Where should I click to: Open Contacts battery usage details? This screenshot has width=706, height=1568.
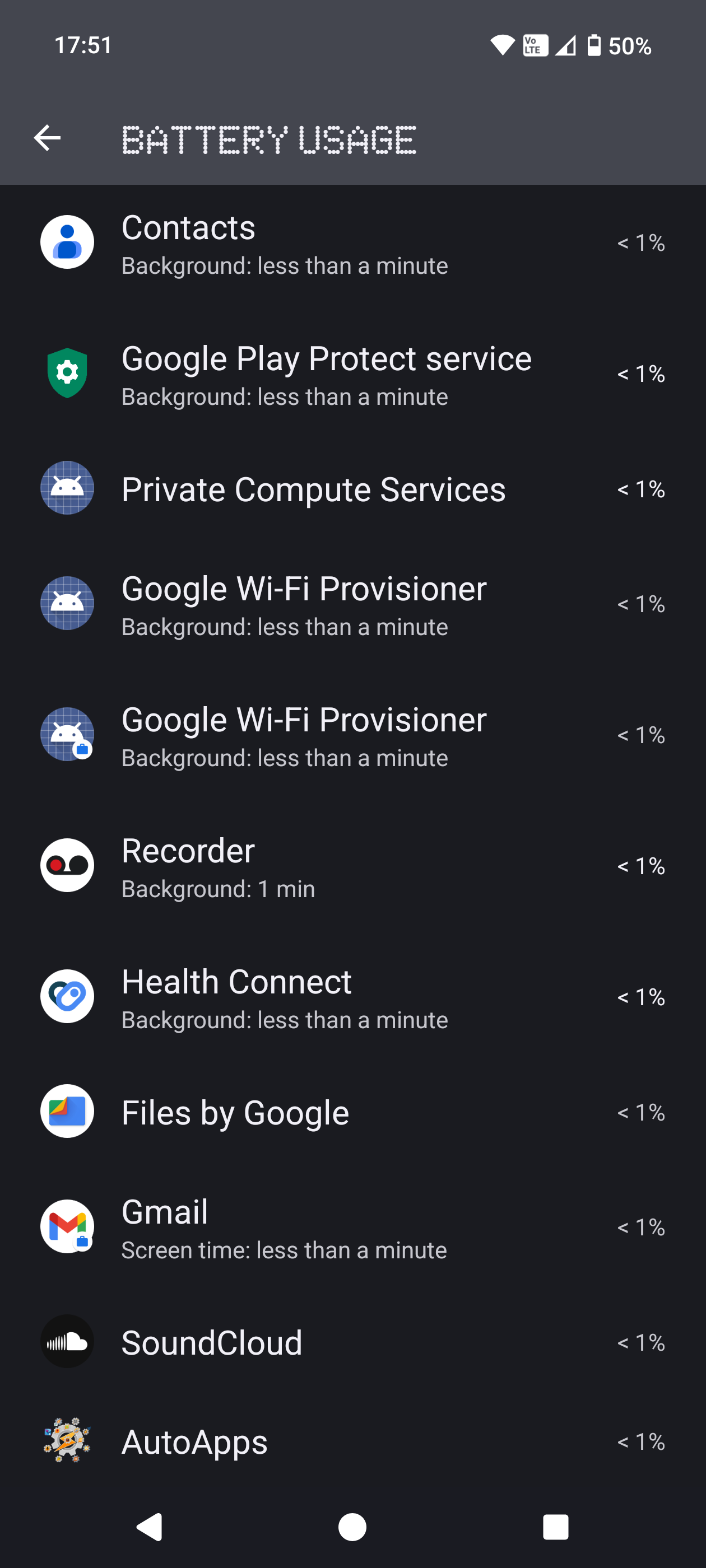pos(352,244)
